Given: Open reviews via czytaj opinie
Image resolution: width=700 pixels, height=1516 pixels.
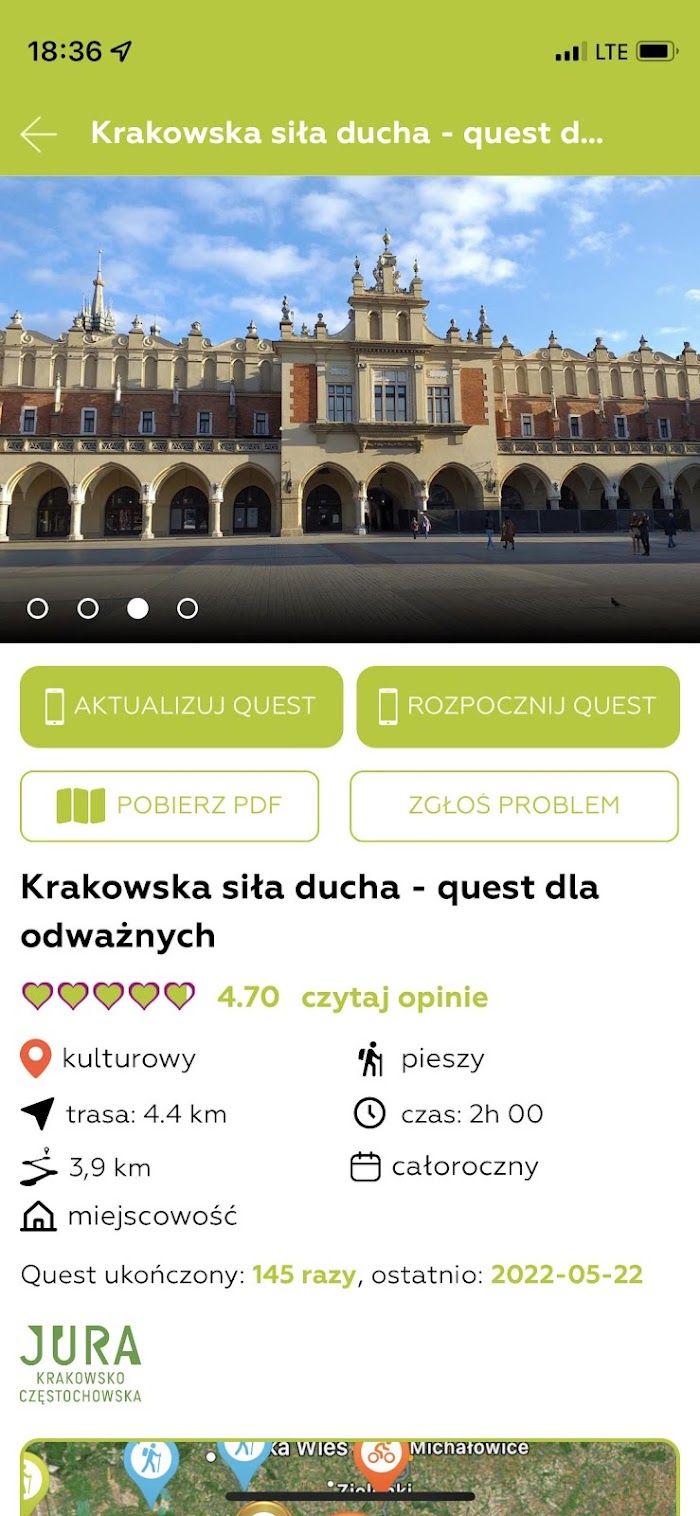Looking at the screenshot, I should tap(395, 997).
